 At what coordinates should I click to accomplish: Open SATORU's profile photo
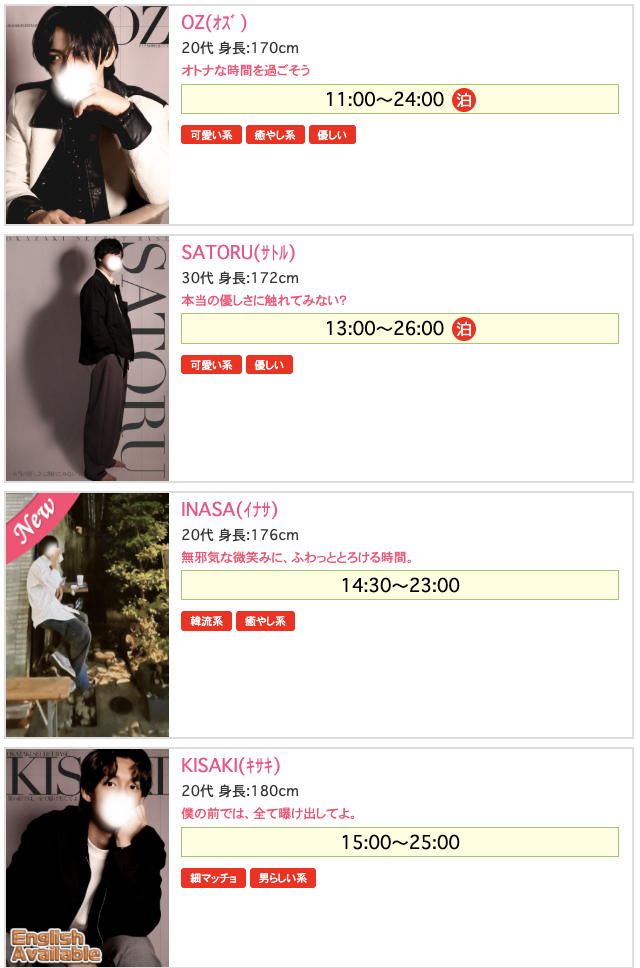pos(87,359)
